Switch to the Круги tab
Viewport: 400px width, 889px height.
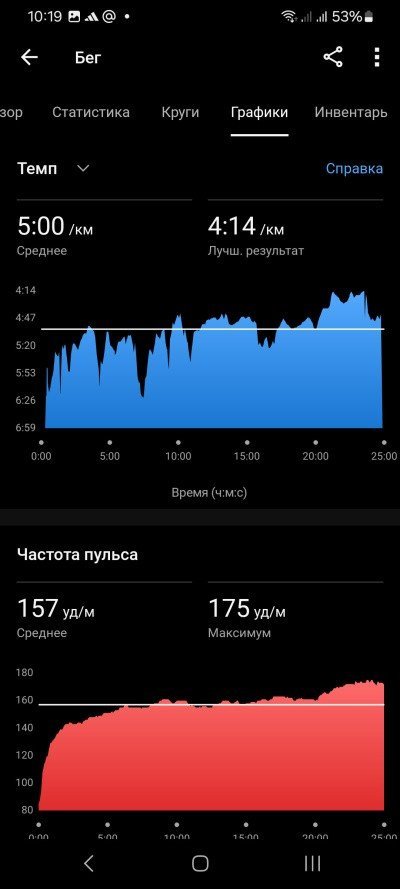pyautogui.click(x=180, y=112)
